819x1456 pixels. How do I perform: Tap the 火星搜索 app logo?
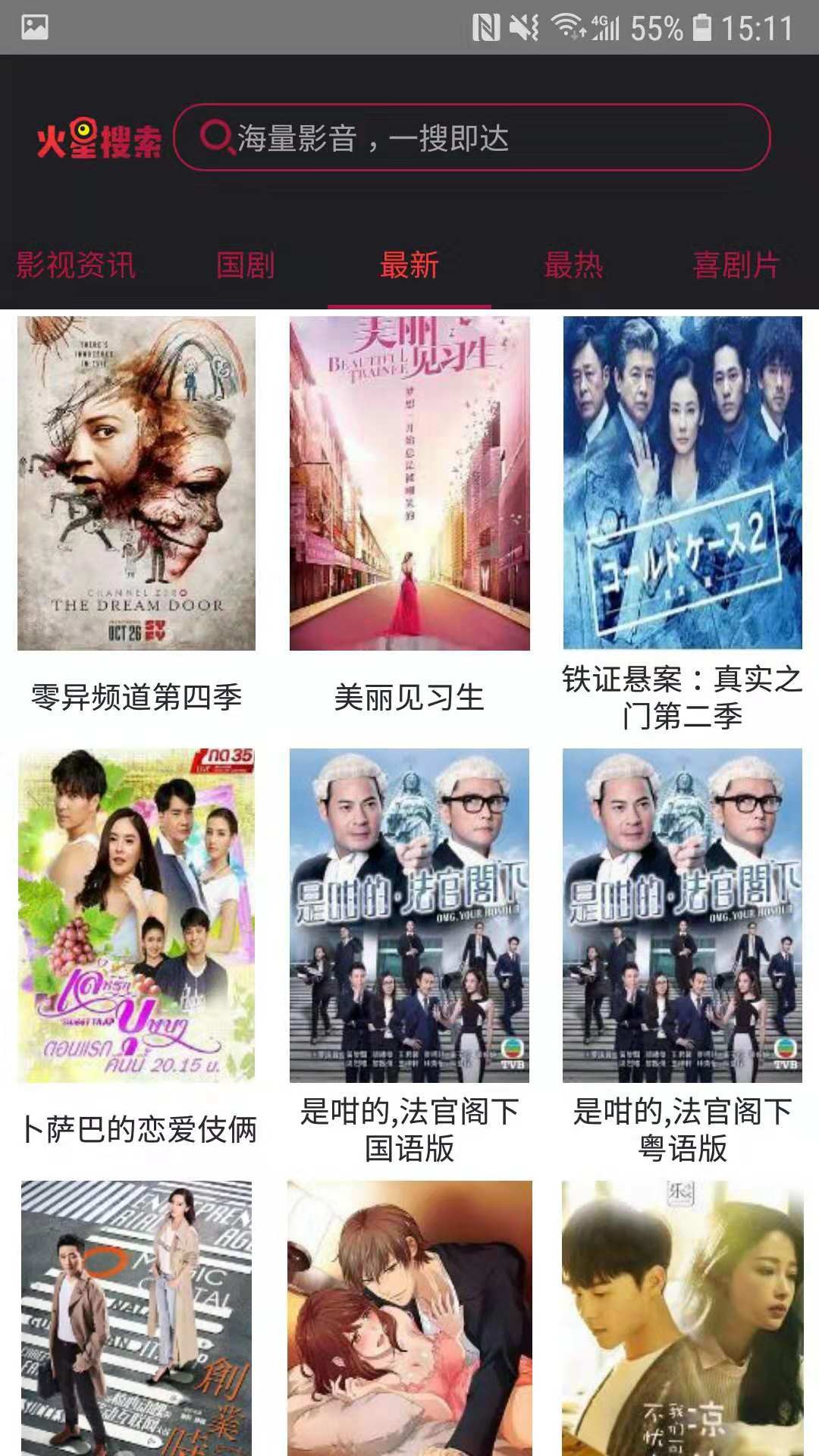(x=99, y=139)
